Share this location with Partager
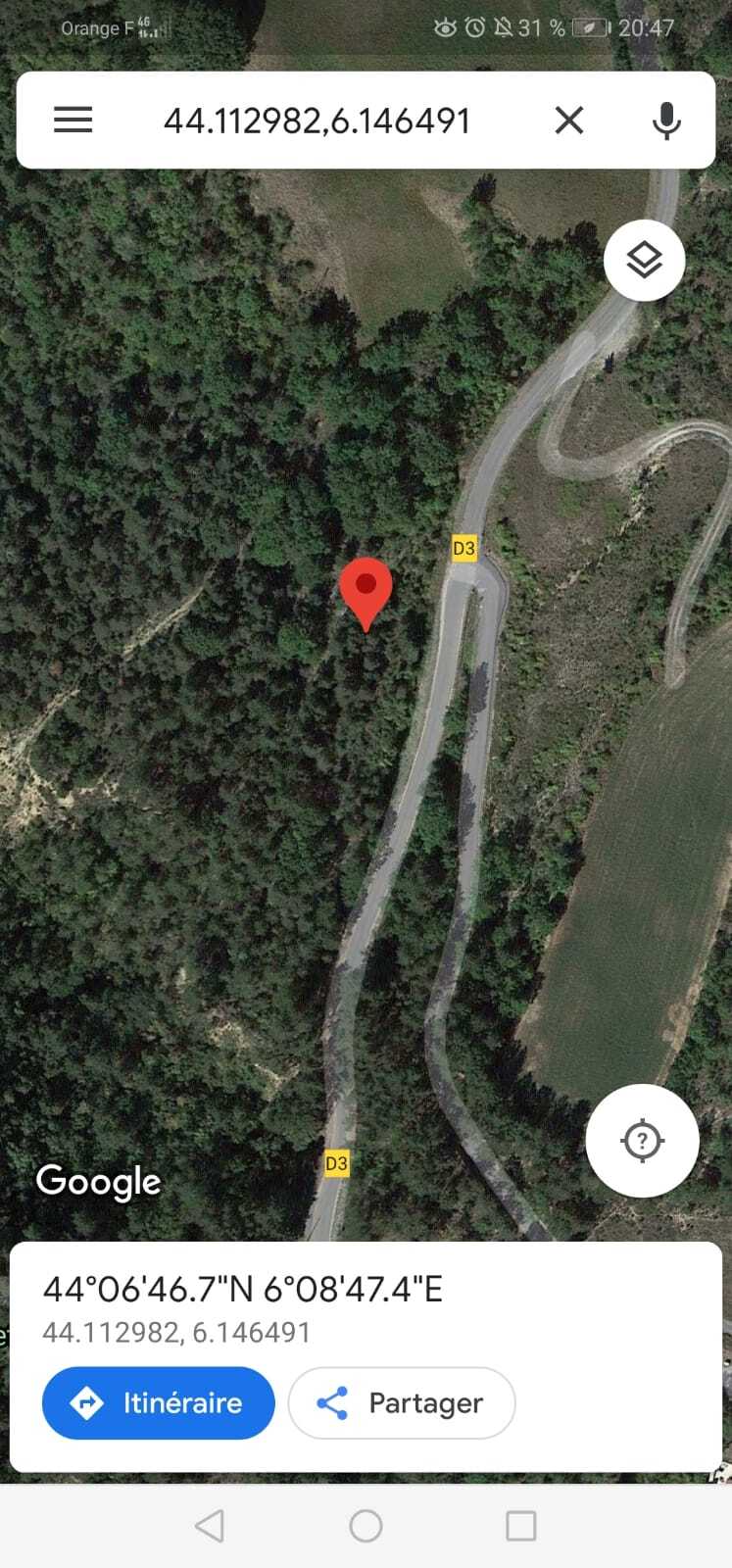The width and height of the screenshot is (732, 1568). tap(402, 1403)
